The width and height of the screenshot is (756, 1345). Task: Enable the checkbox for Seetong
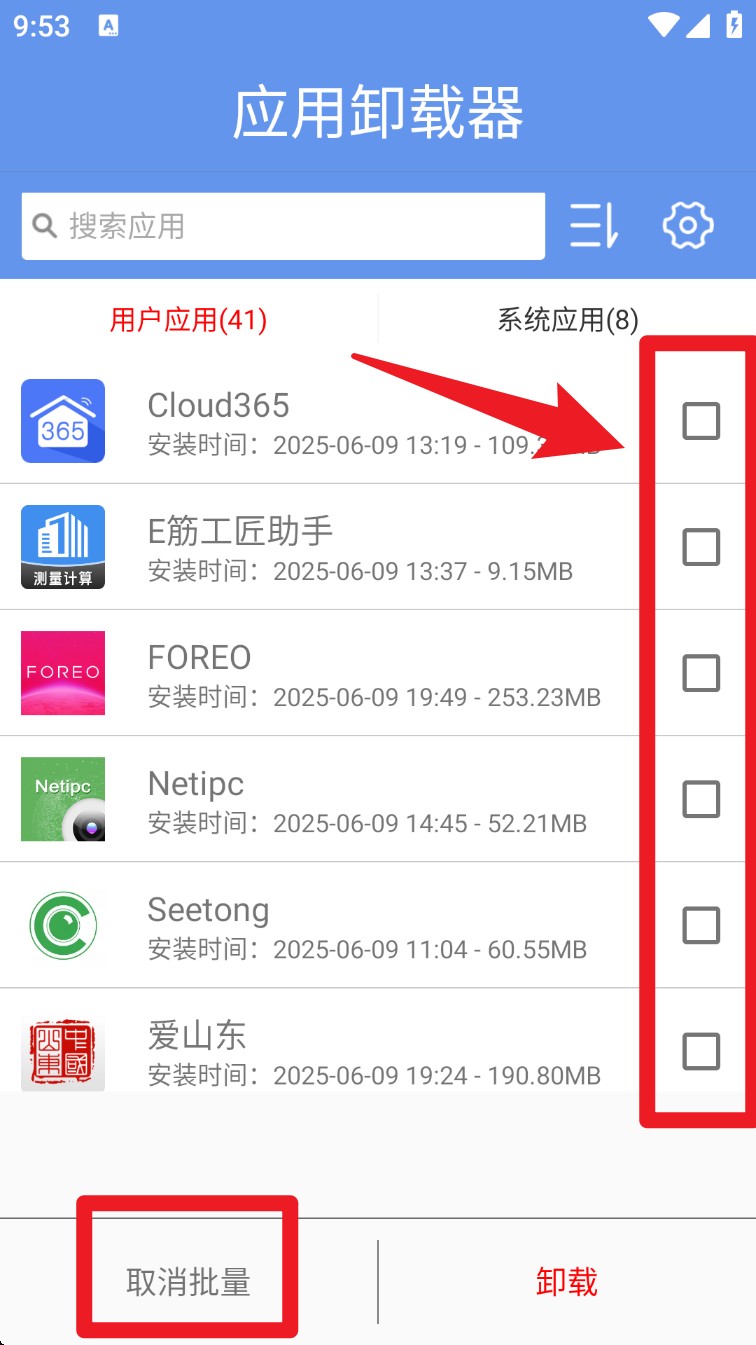(699, 925)
